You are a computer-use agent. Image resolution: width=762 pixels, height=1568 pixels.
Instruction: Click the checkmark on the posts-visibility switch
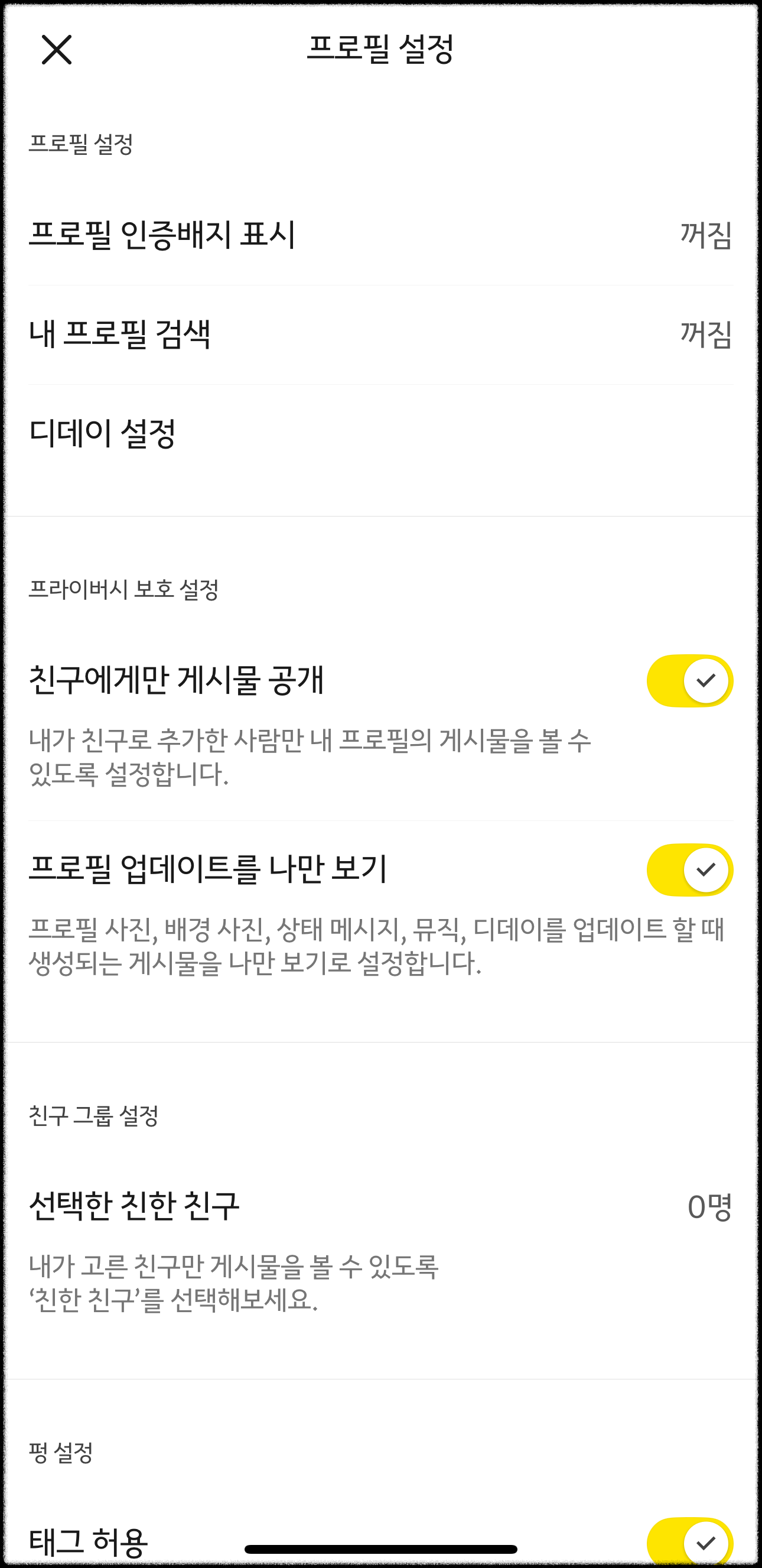(705, 680)
